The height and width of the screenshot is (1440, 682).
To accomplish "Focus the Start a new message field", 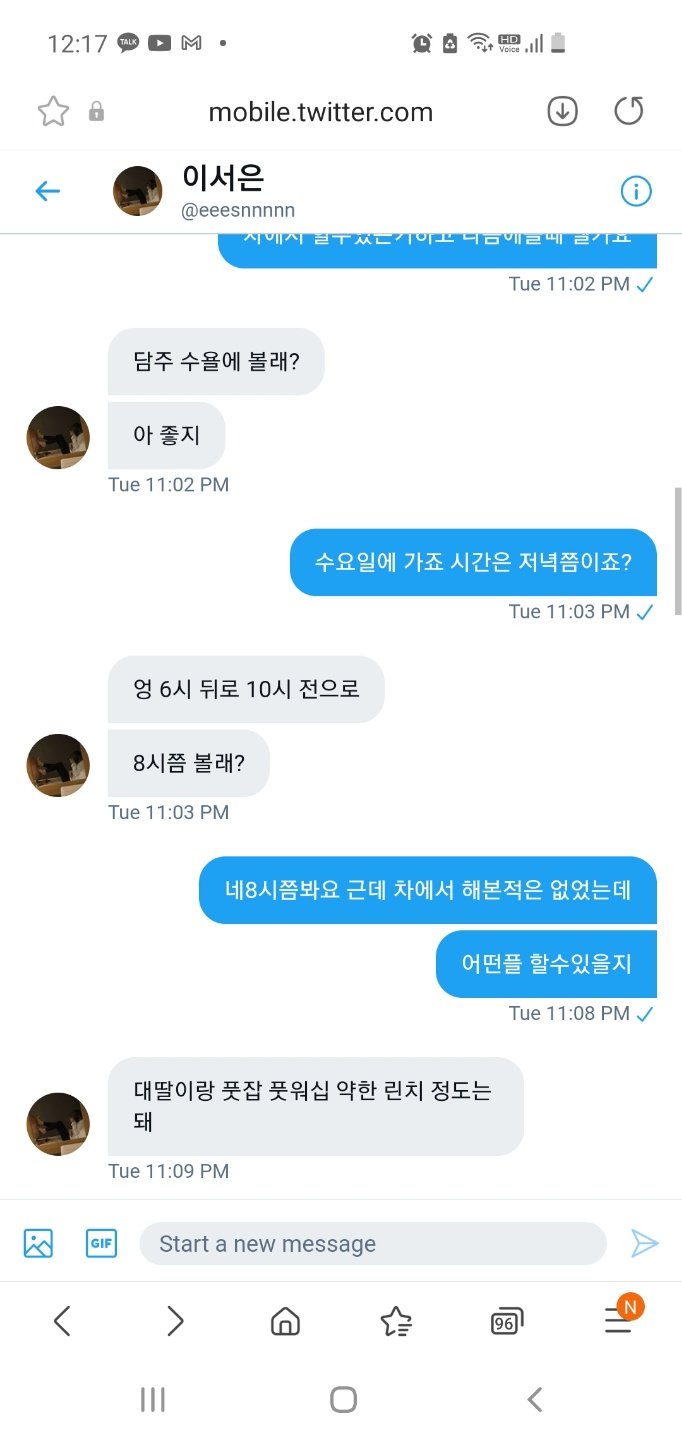I will 372,1244.
